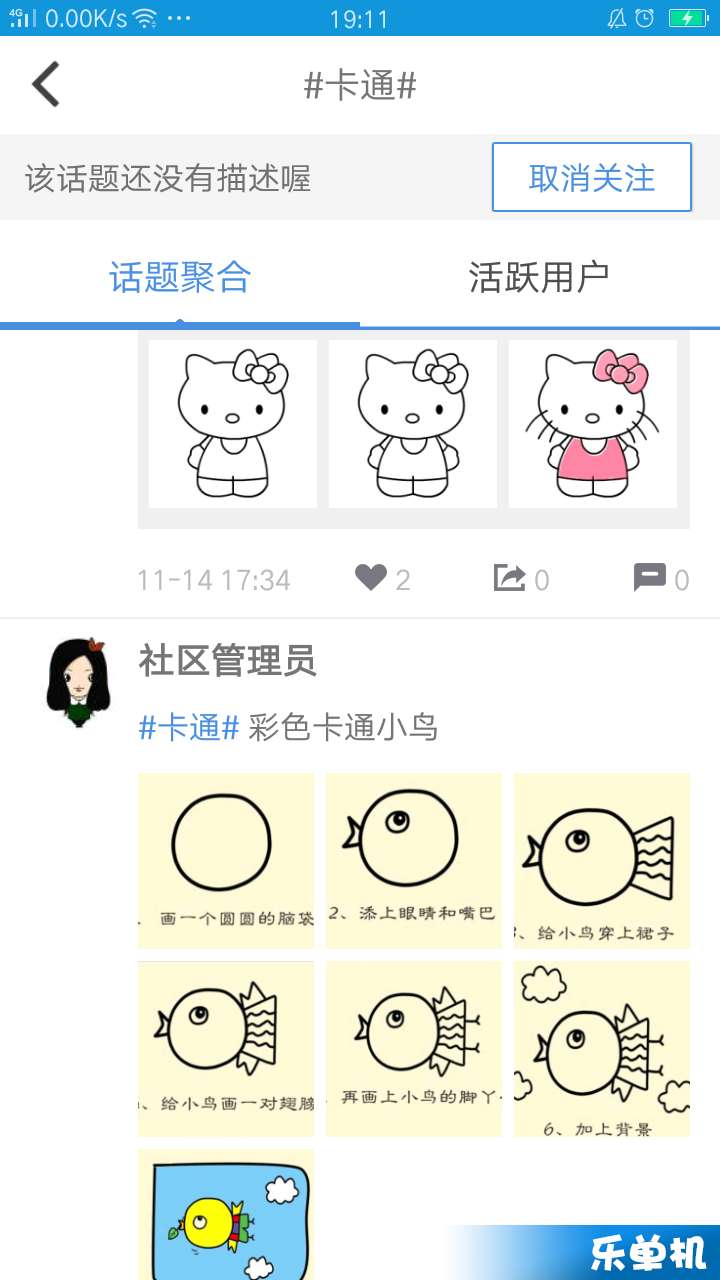Image resolution: width=720 pixels, height=1280 pixels.
Task: Open the 添上眼睛和嘴巴 step image
Action: (x=413, y=860)
